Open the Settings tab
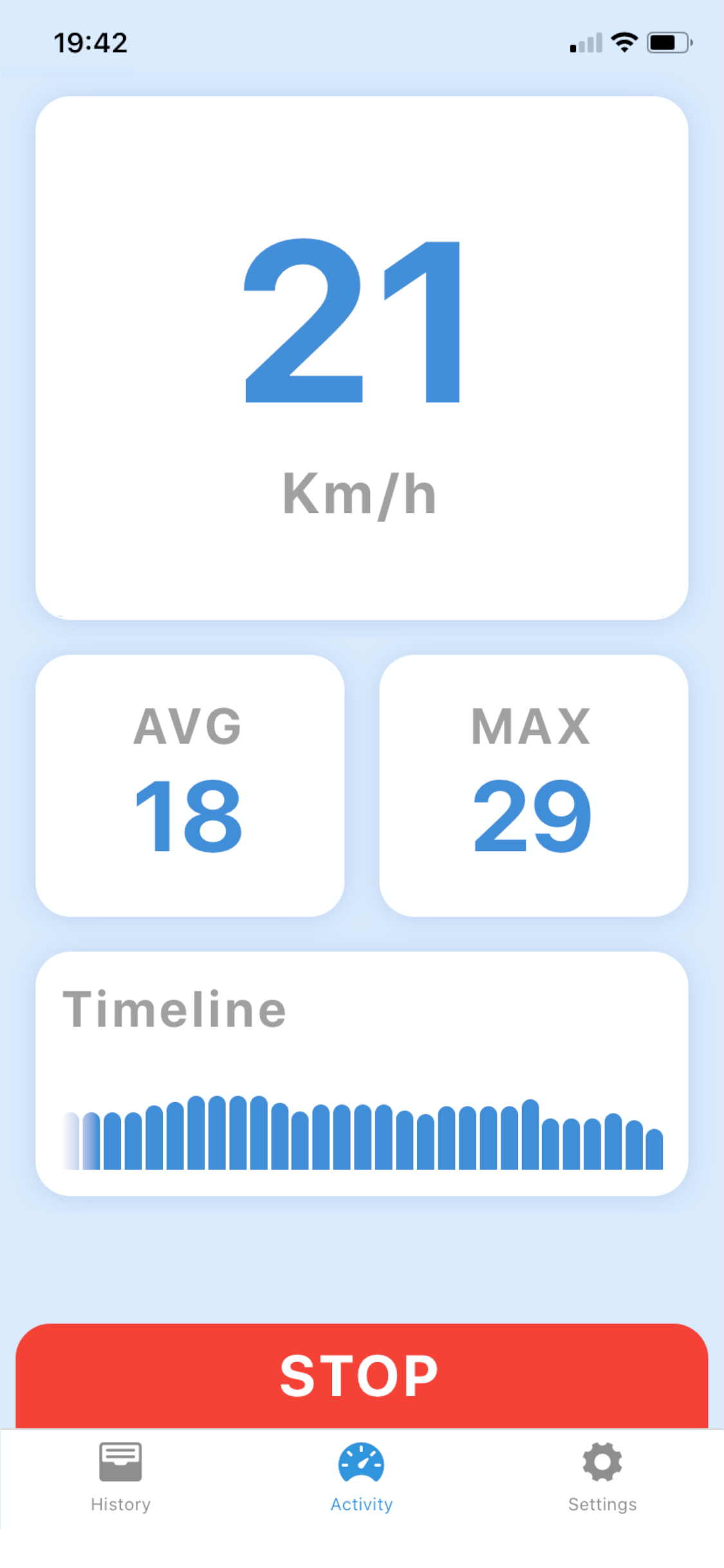724x1568 pixels. (x=602, y=1477)
